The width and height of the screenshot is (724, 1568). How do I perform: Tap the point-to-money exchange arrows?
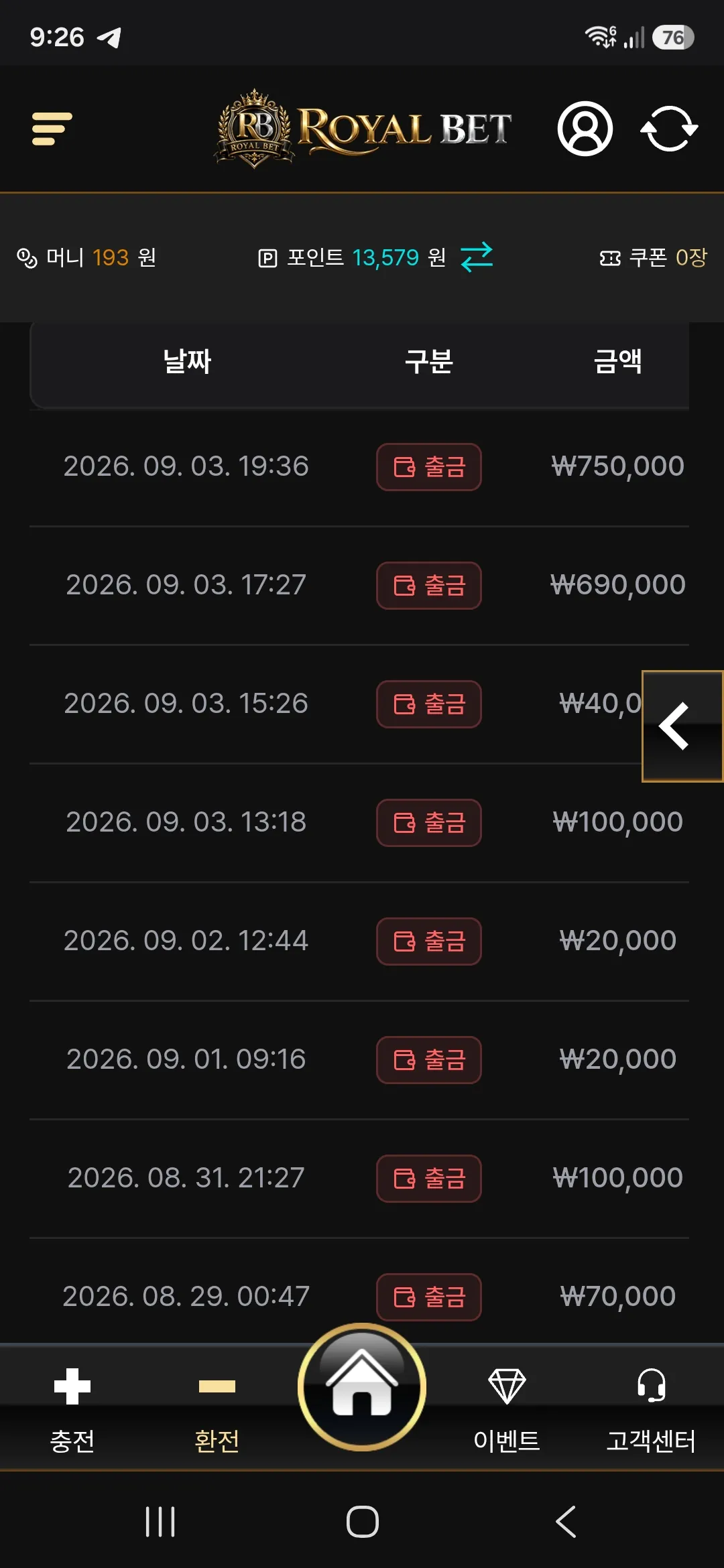click(x=477, y=257)
